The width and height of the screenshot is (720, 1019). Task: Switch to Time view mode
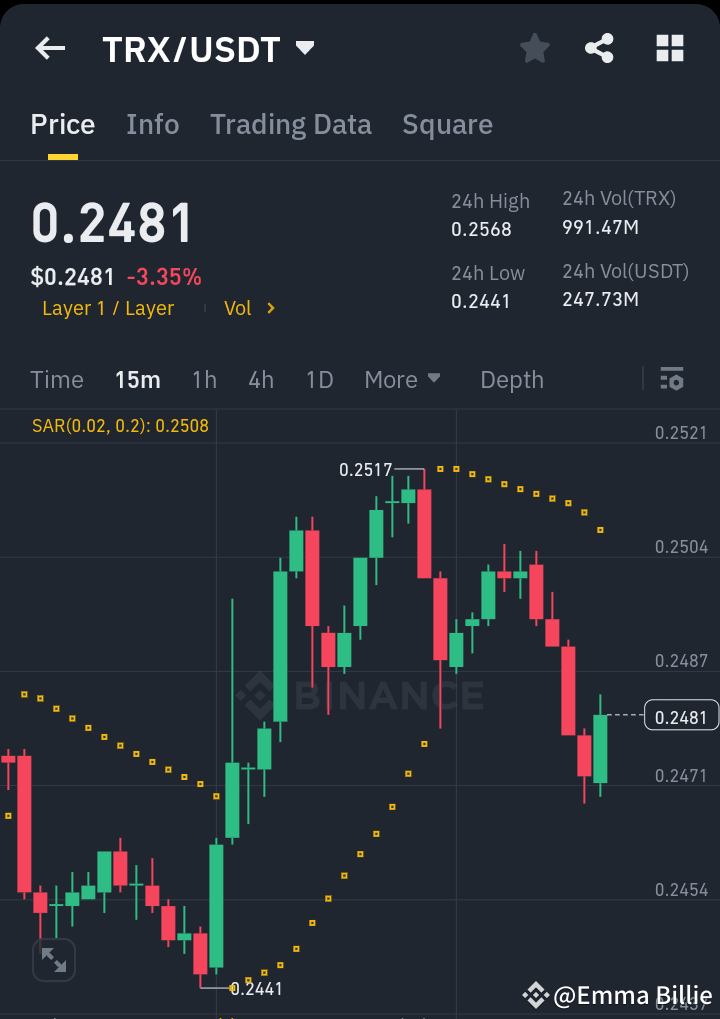[56, 380]
